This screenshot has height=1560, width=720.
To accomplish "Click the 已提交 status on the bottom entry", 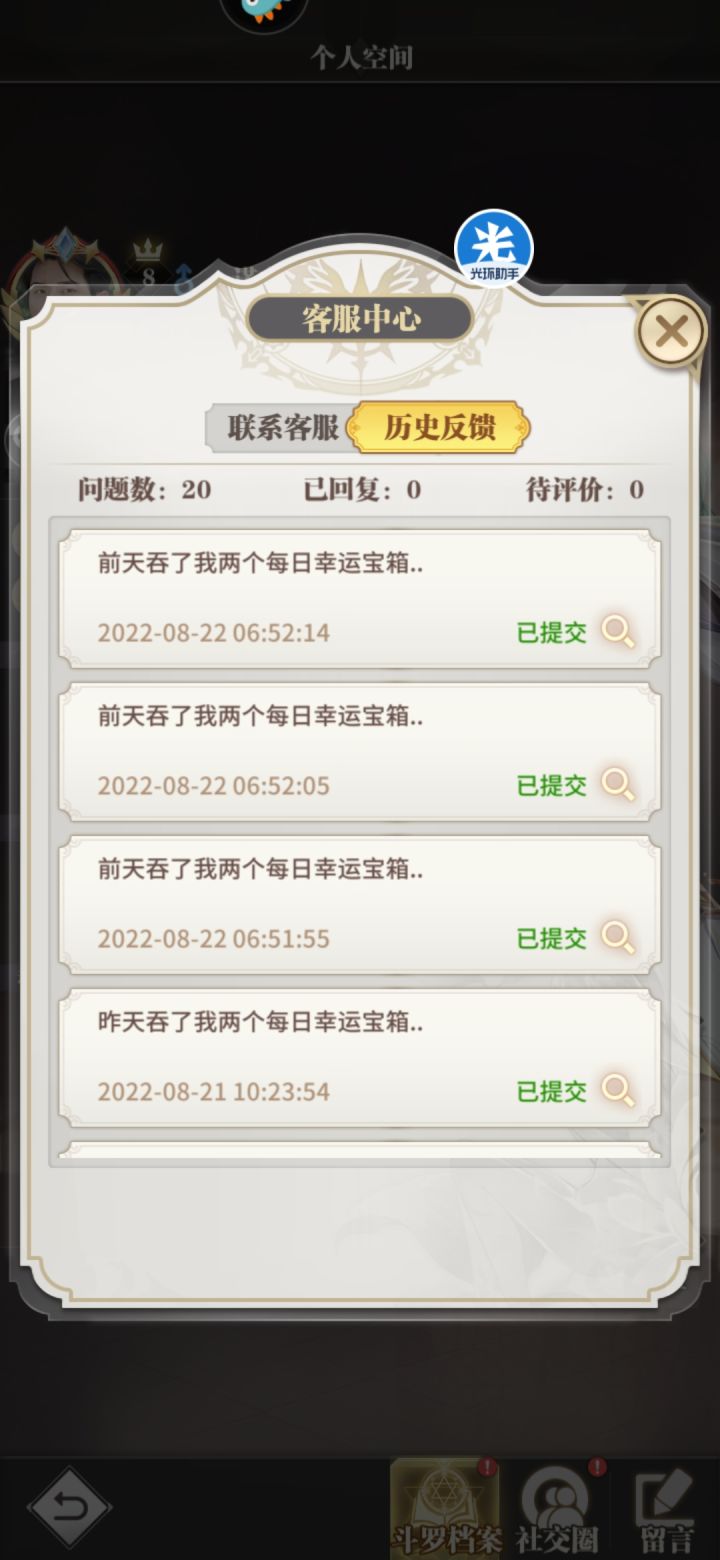I will 550,1092.
